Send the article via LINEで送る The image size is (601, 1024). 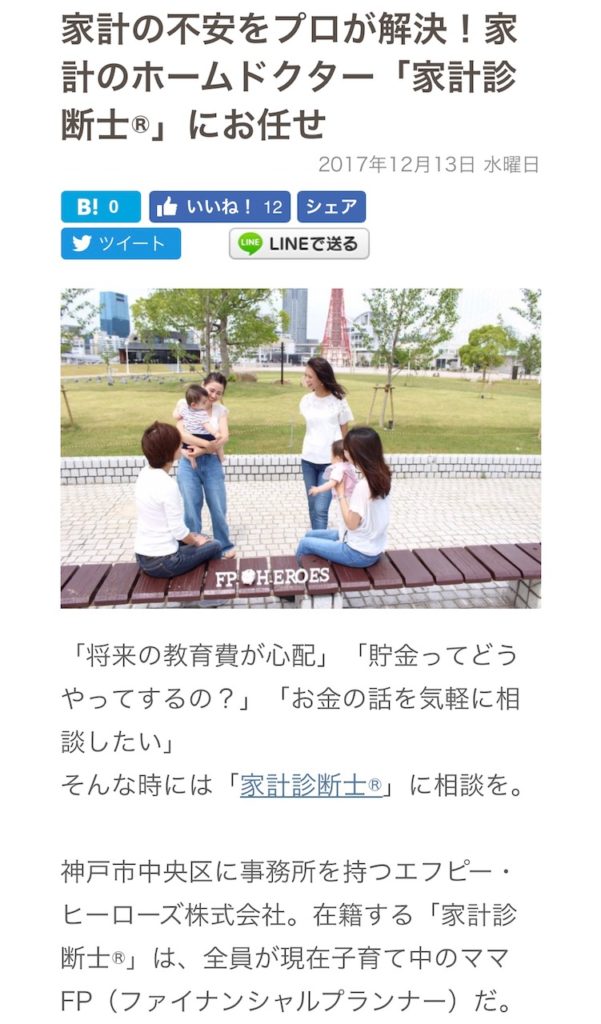299,243
